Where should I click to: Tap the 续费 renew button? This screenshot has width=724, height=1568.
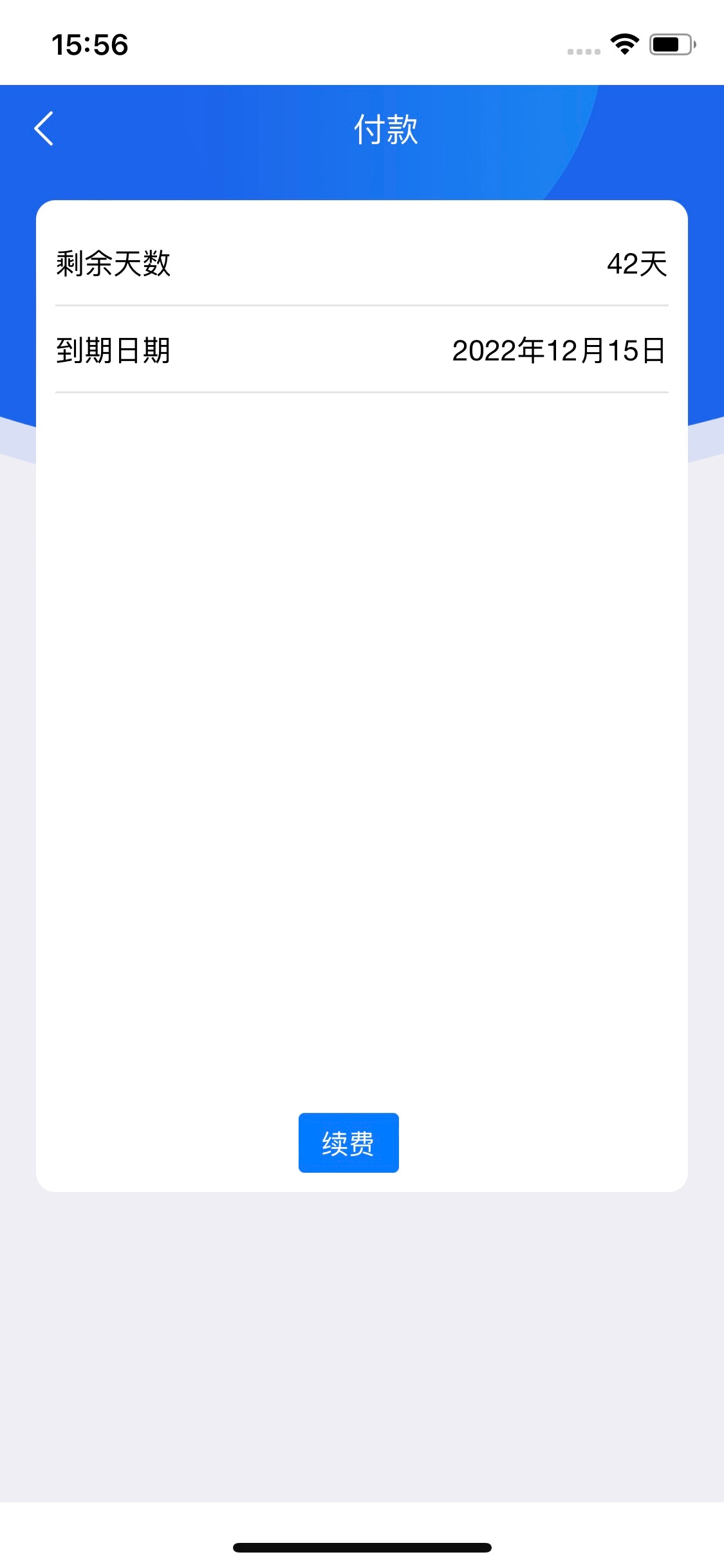(348, 1143)
